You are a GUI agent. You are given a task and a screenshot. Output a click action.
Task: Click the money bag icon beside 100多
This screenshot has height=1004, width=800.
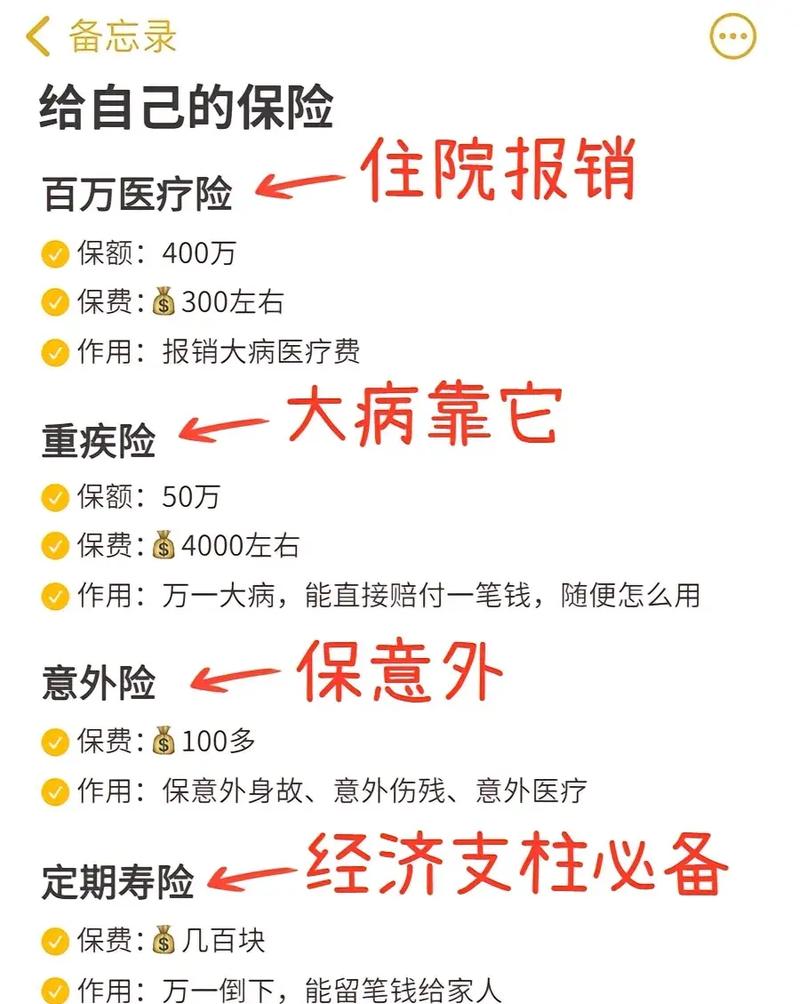(x=166, y=743)
